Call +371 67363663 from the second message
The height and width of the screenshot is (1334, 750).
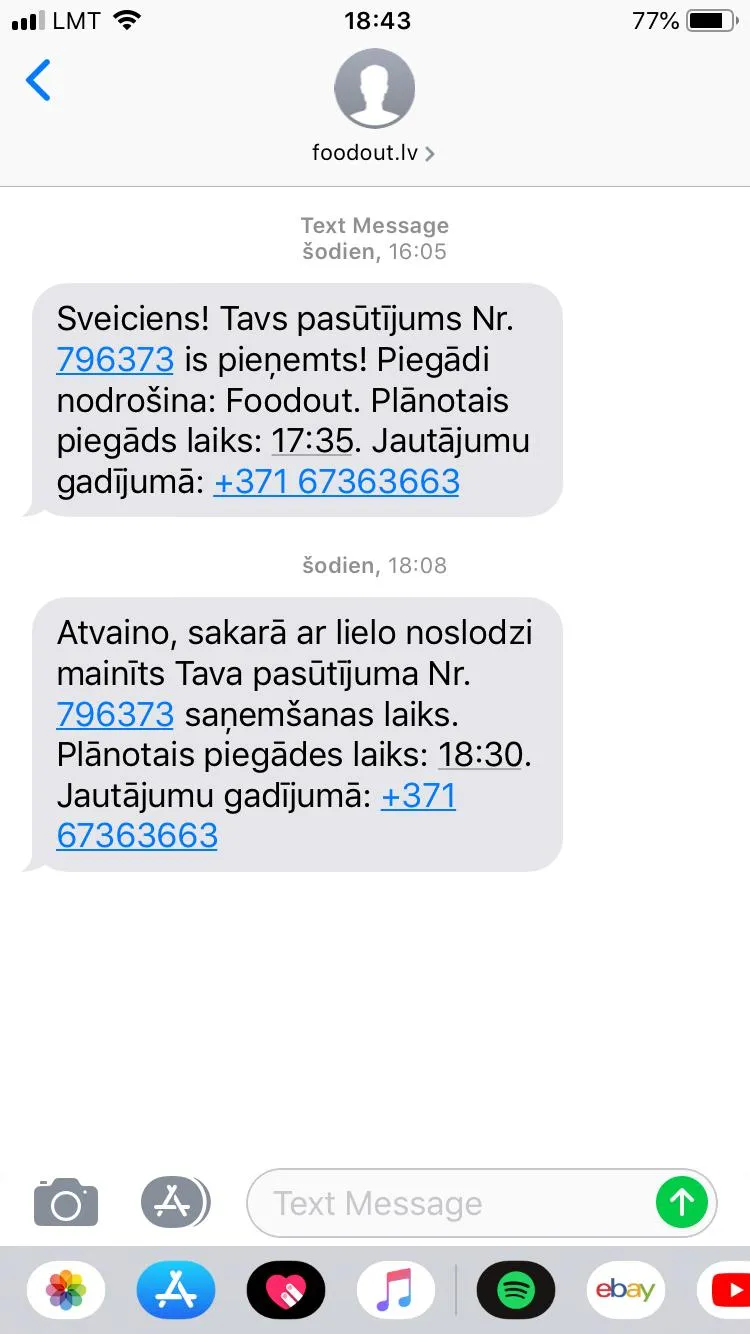(256, 815)
